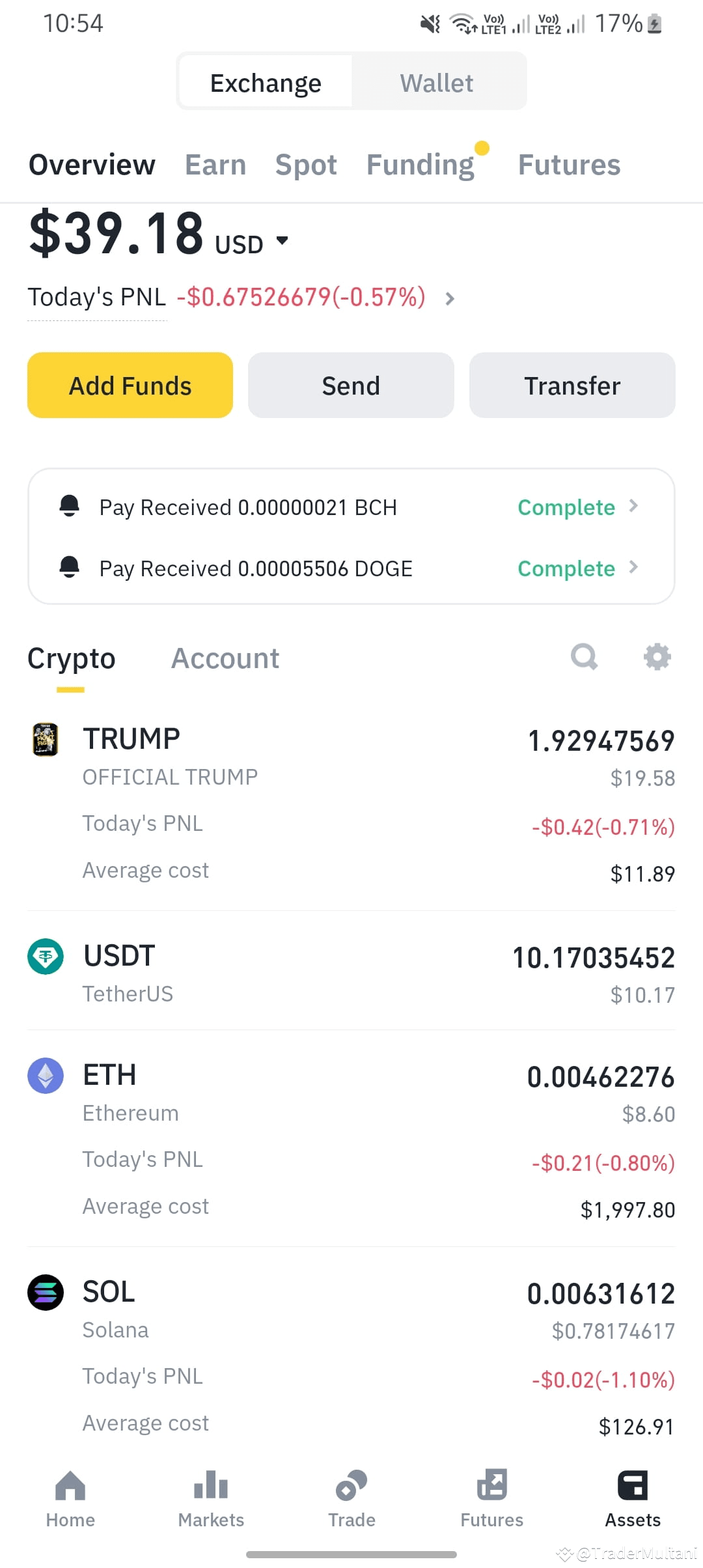
Task: Switch to the Wallet toggle
Action: pyautogui.click(x=437, y=81)
